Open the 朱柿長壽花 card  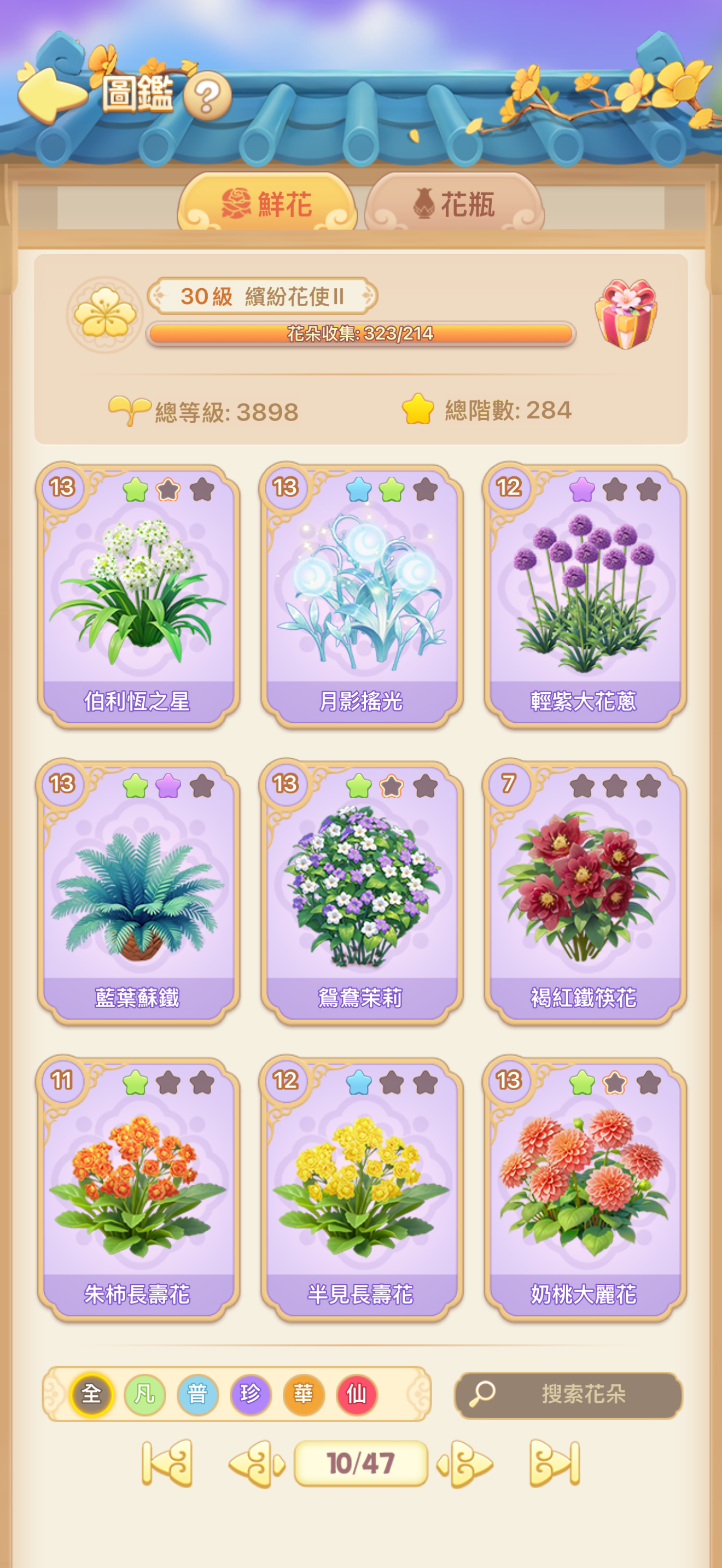click(x=138, y=1188)
